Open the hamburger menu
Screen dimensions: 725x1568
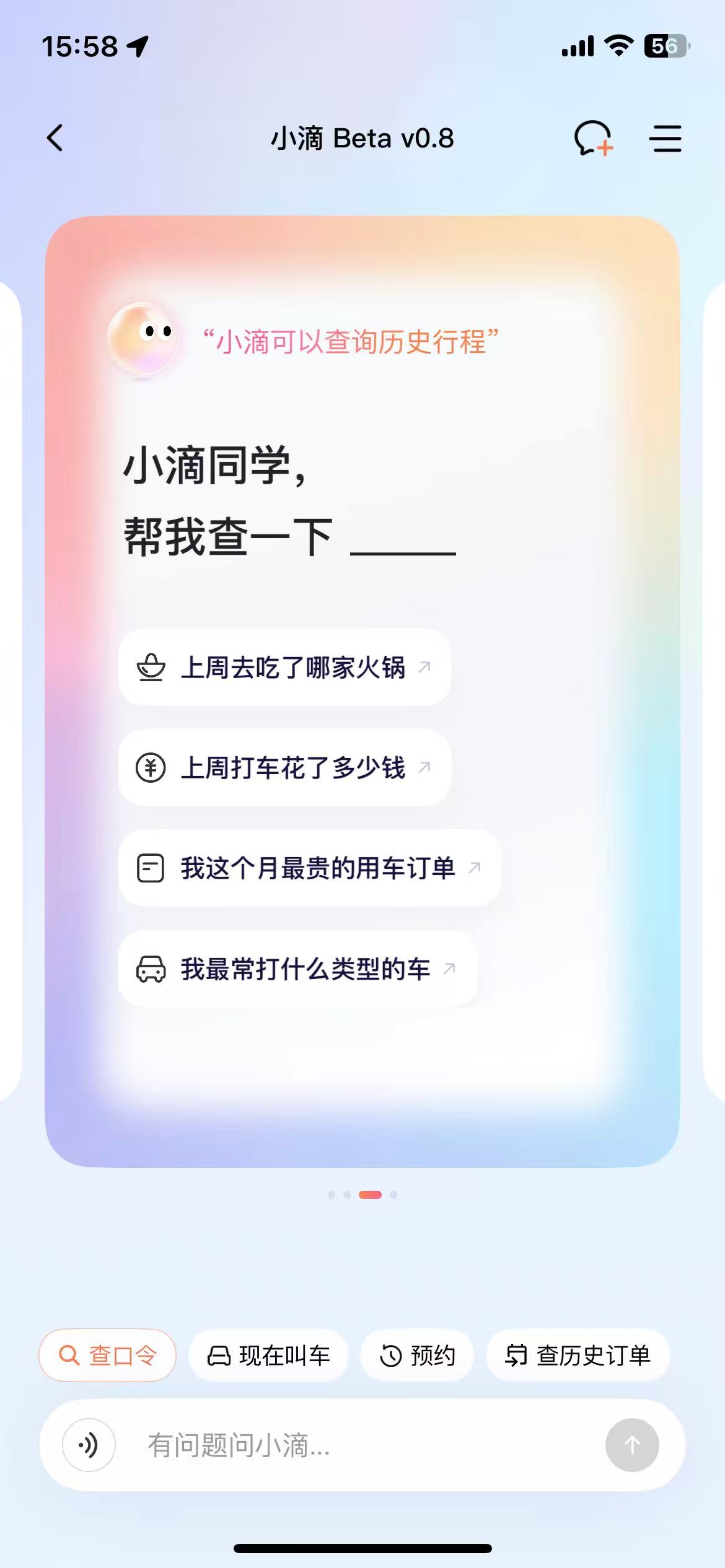tap(666, 138)
